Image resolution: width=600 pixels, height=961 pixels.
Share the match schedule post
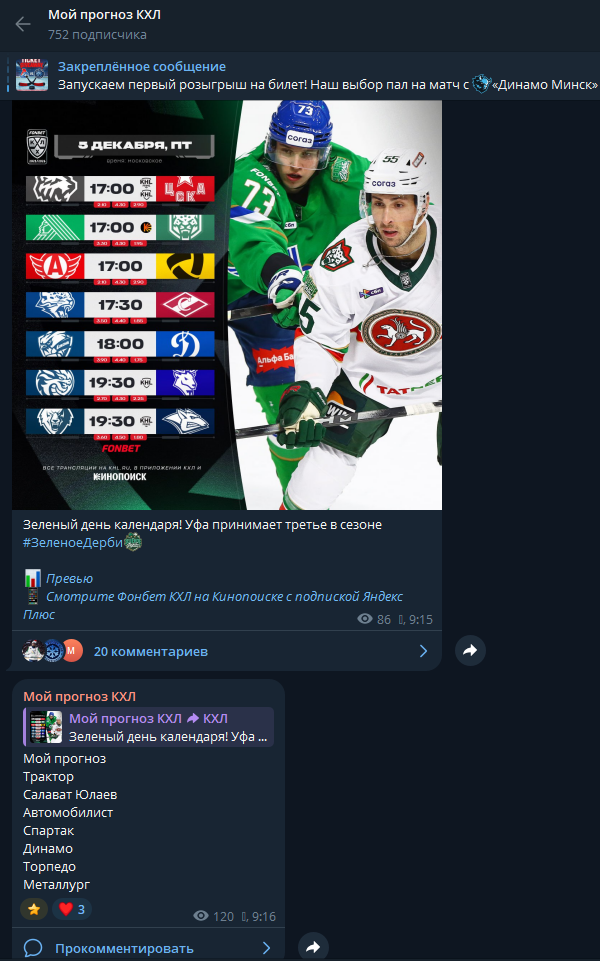click(x=470, y=651)
